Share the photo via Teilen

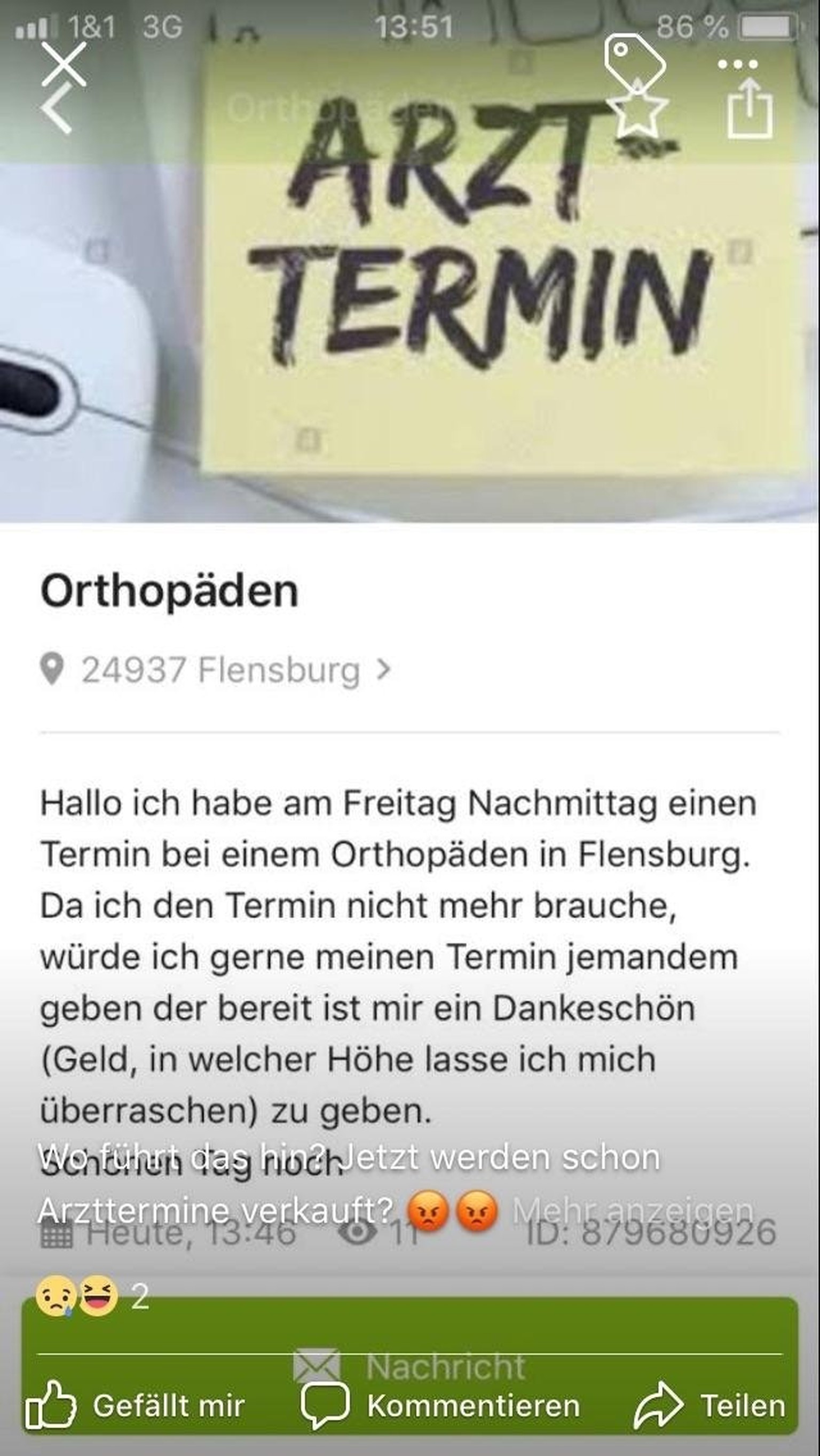pyautogui.click(x=711, y=1406)
